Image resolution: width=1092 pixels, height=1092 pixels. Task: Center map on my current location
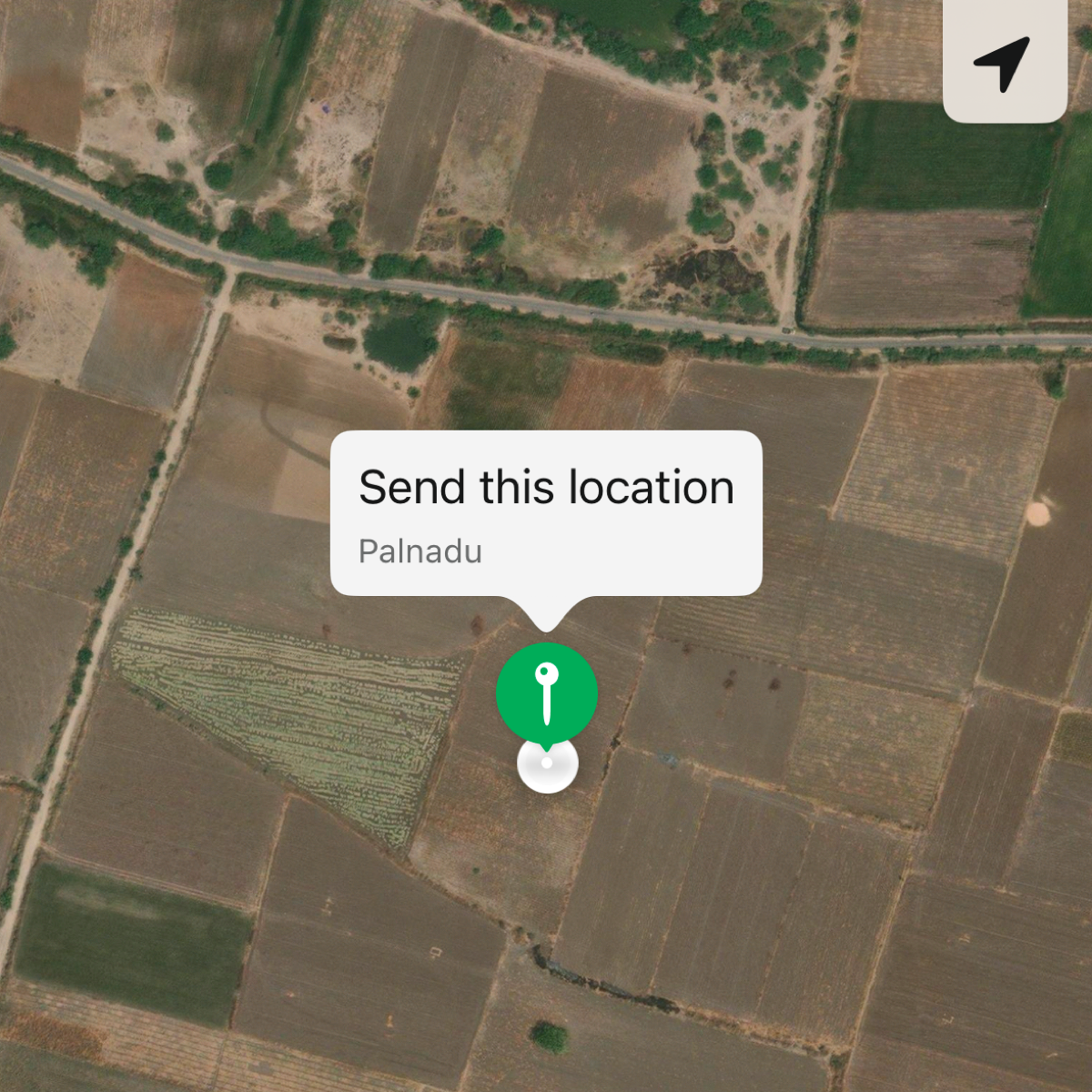click(x=1004, y=62)
